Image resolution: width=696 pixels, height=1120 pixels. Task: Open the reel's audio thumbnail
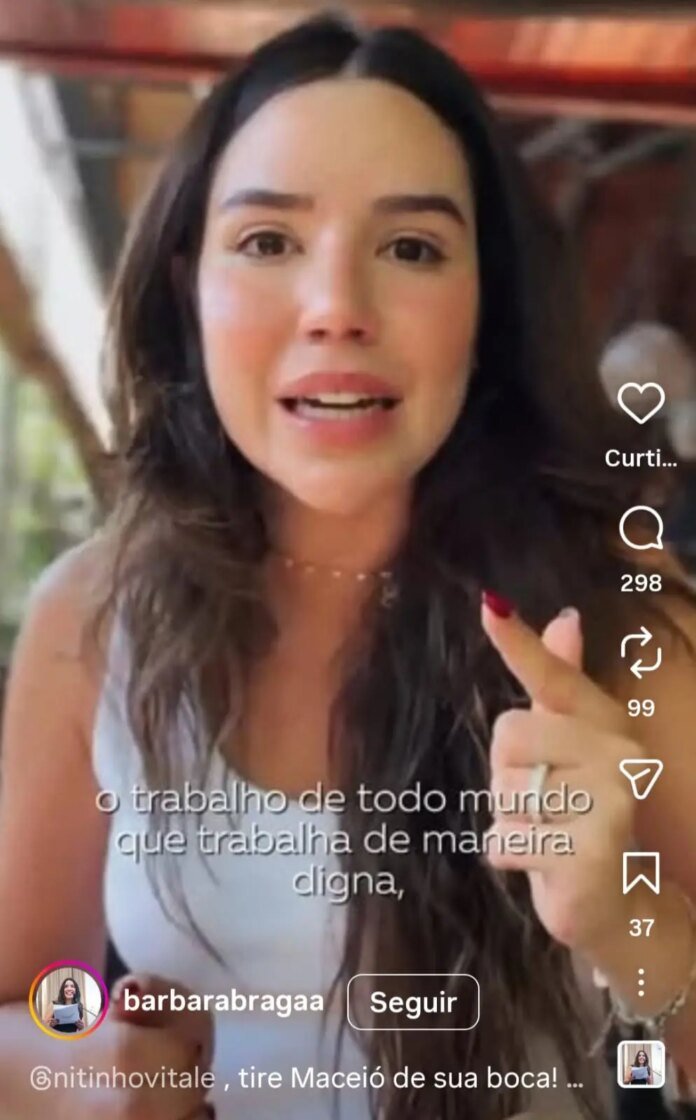(x=640, y=1064)
